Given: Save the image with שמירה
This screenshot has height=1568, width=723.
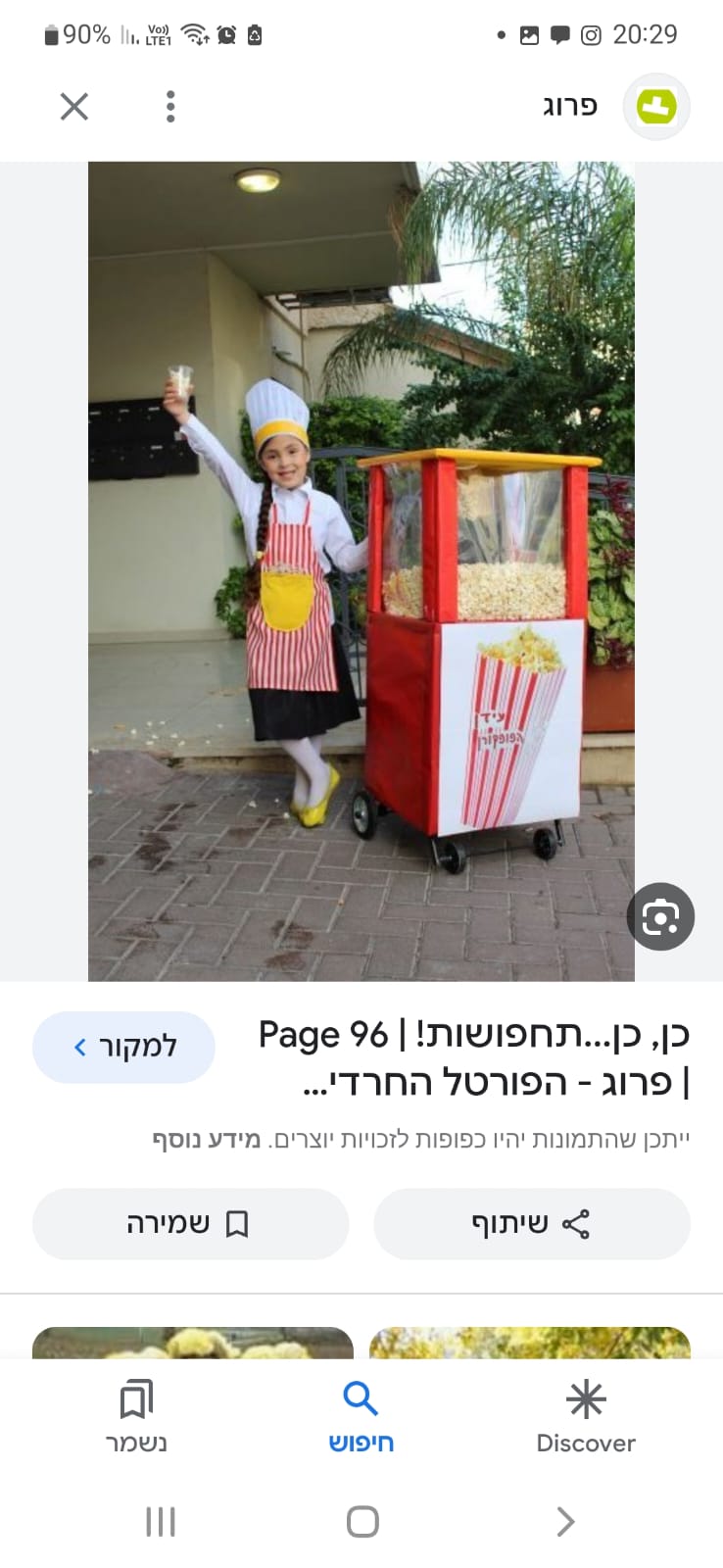Looking at the screenshot, I should coord(190,1223).
